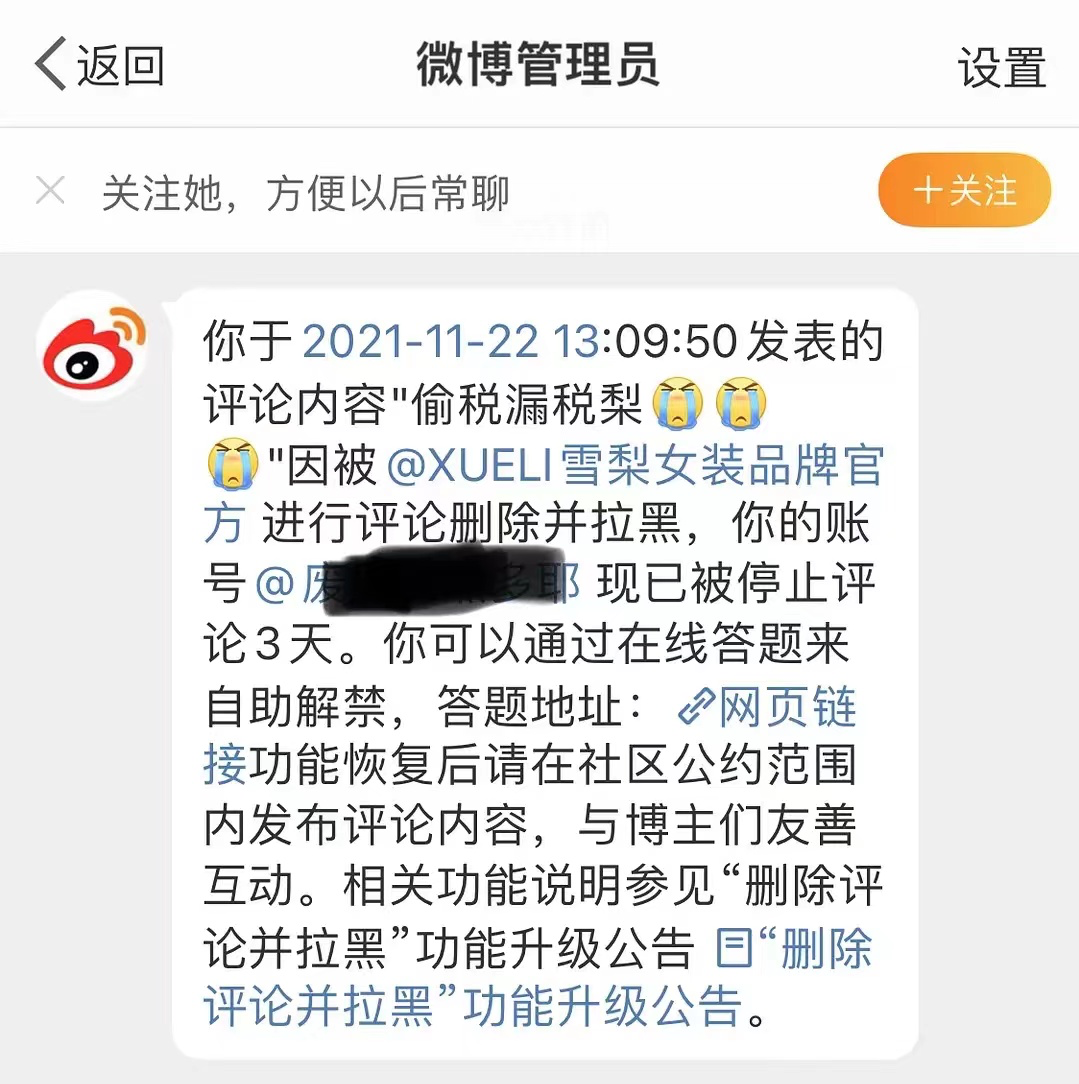The height and width of the screenshot is (1084, 1079).
Task: Open the 微博管理员 avatar profile
Action: (92, 346)
